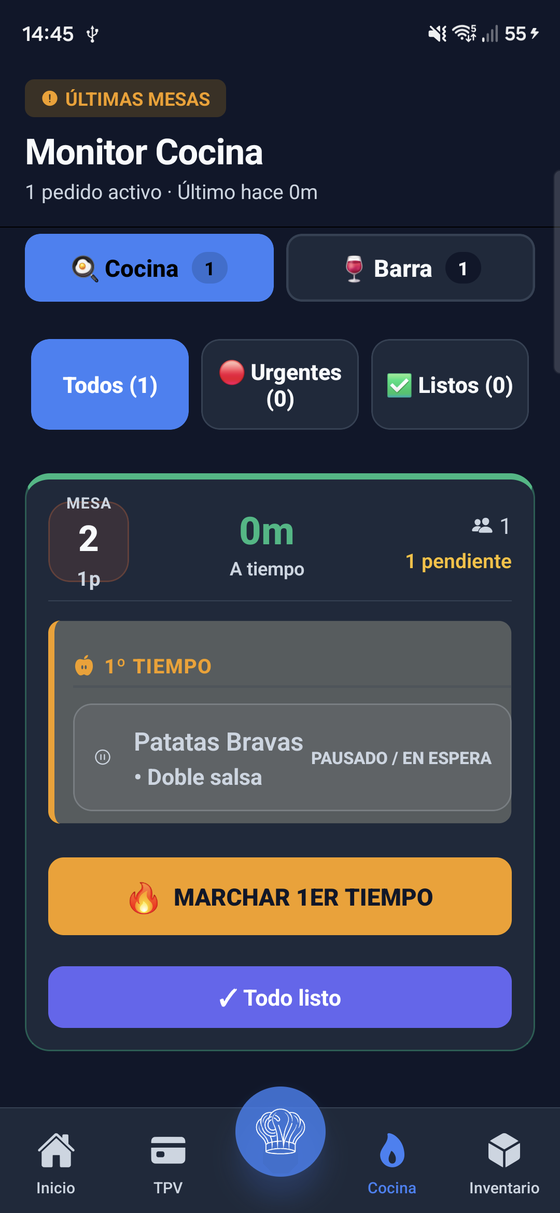
Task: Tap the Patatas Bravas paused item
Action: pos(292,757)
